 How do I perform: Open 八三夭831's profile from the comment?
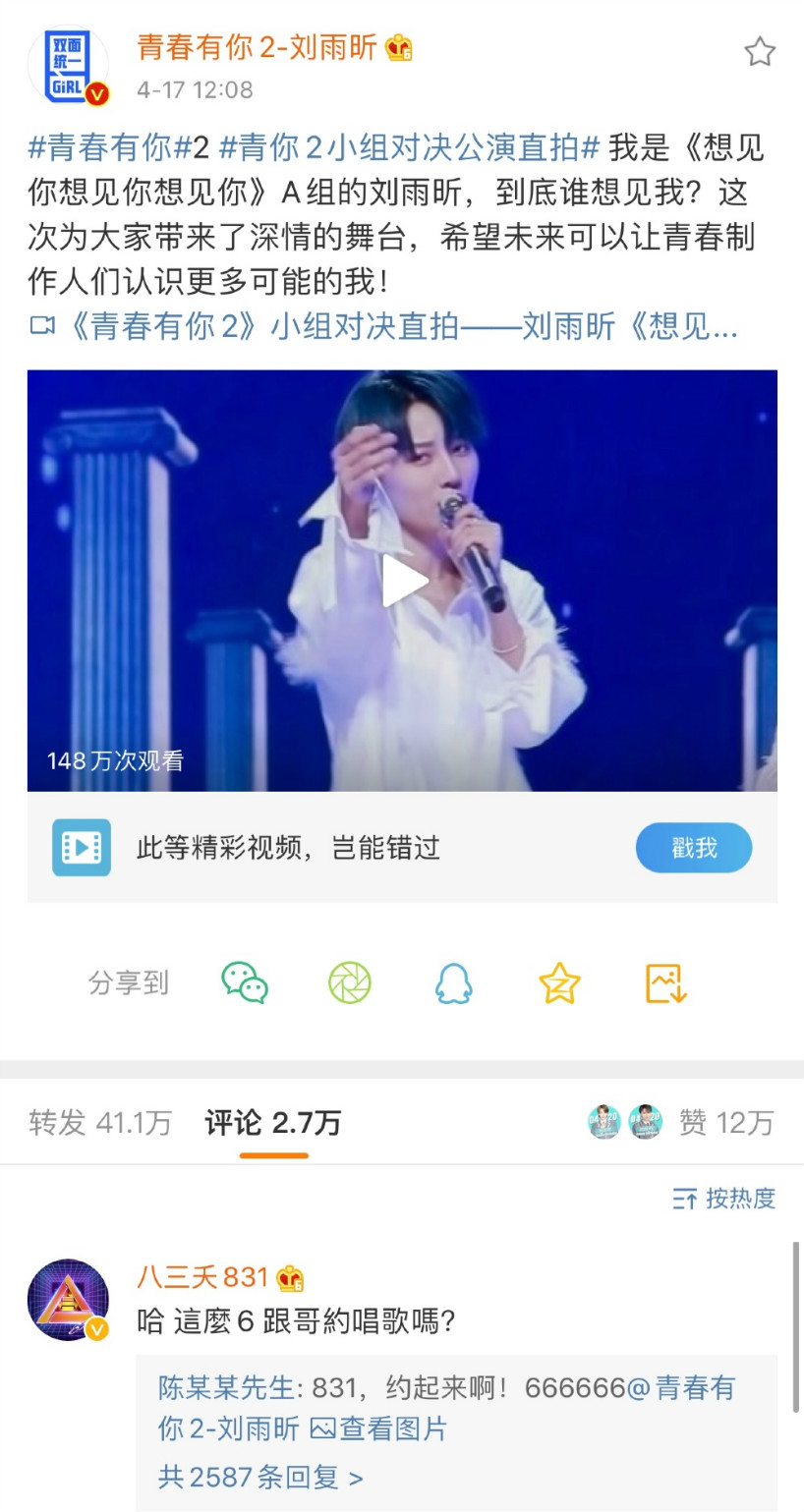point(68,1299)
